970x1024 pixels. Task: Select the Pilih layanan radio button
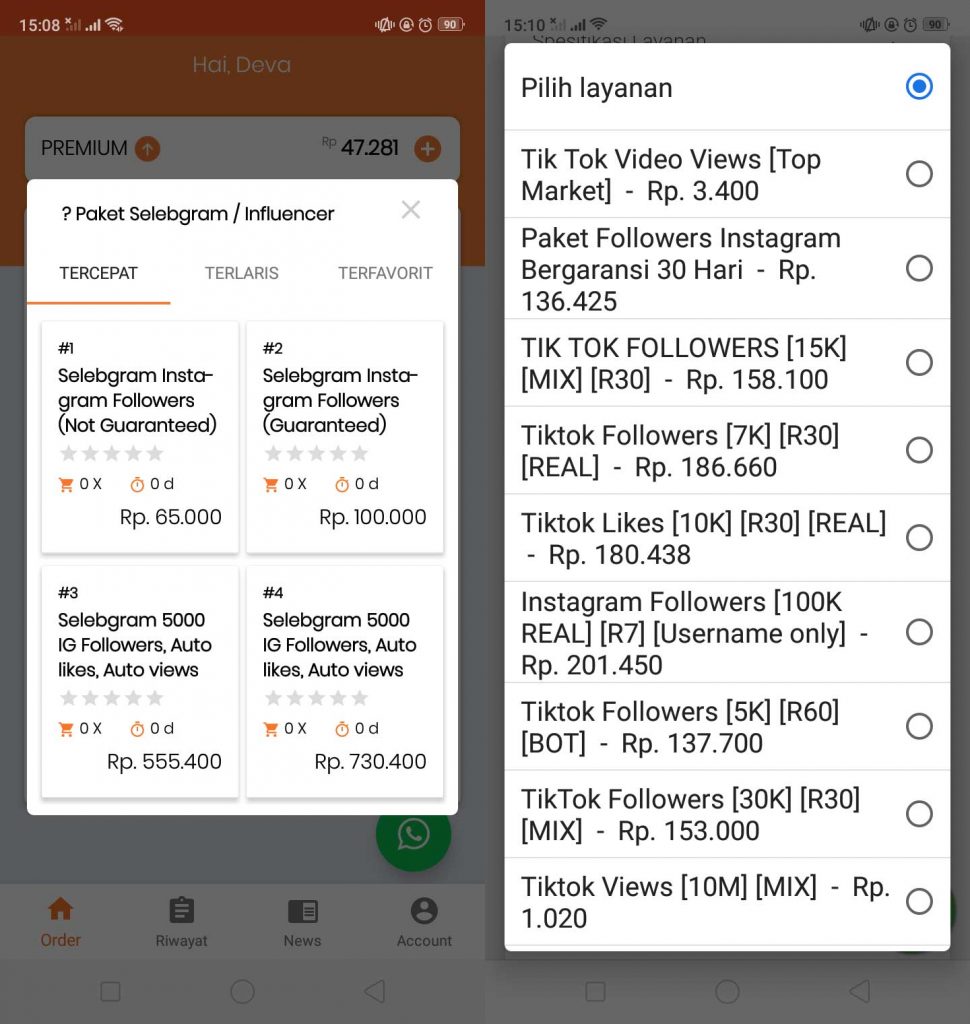pos(918,86)
